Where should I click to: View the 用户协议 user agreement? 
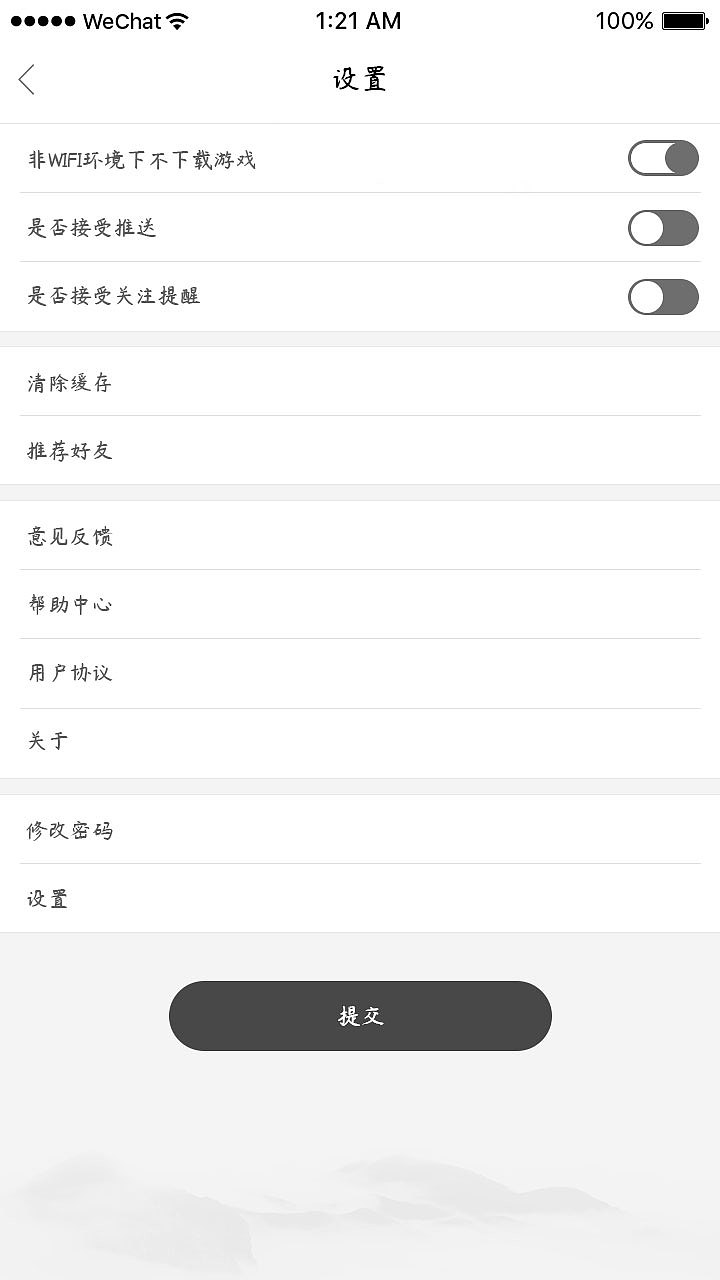[70, 673]
